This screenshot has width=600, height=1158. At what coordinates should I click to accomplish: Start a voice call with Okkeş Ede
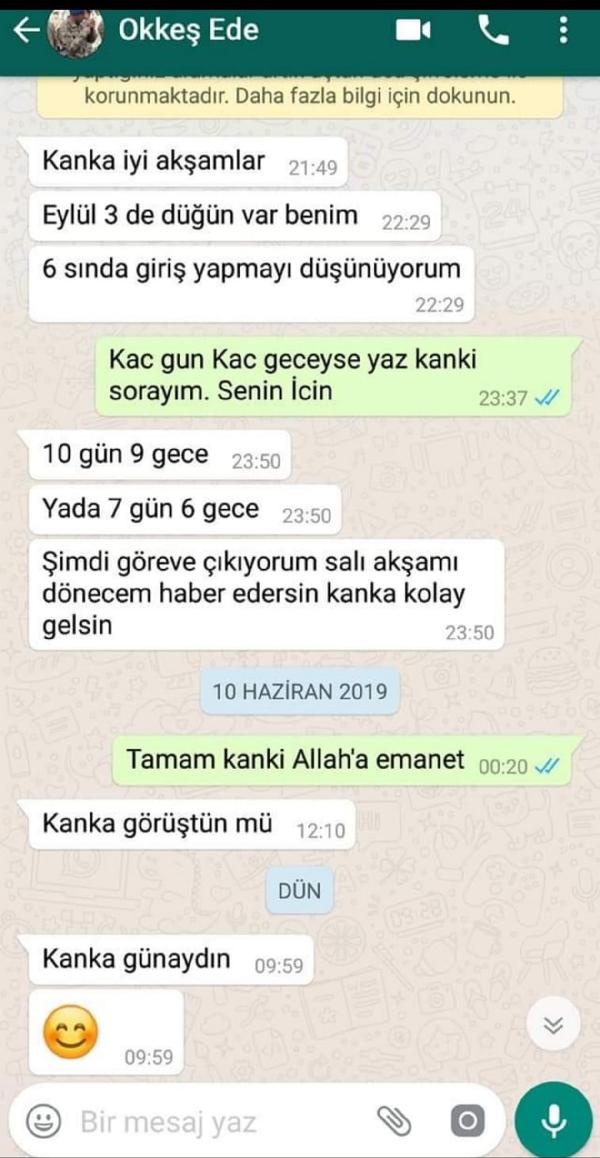(x=493, y=31)
